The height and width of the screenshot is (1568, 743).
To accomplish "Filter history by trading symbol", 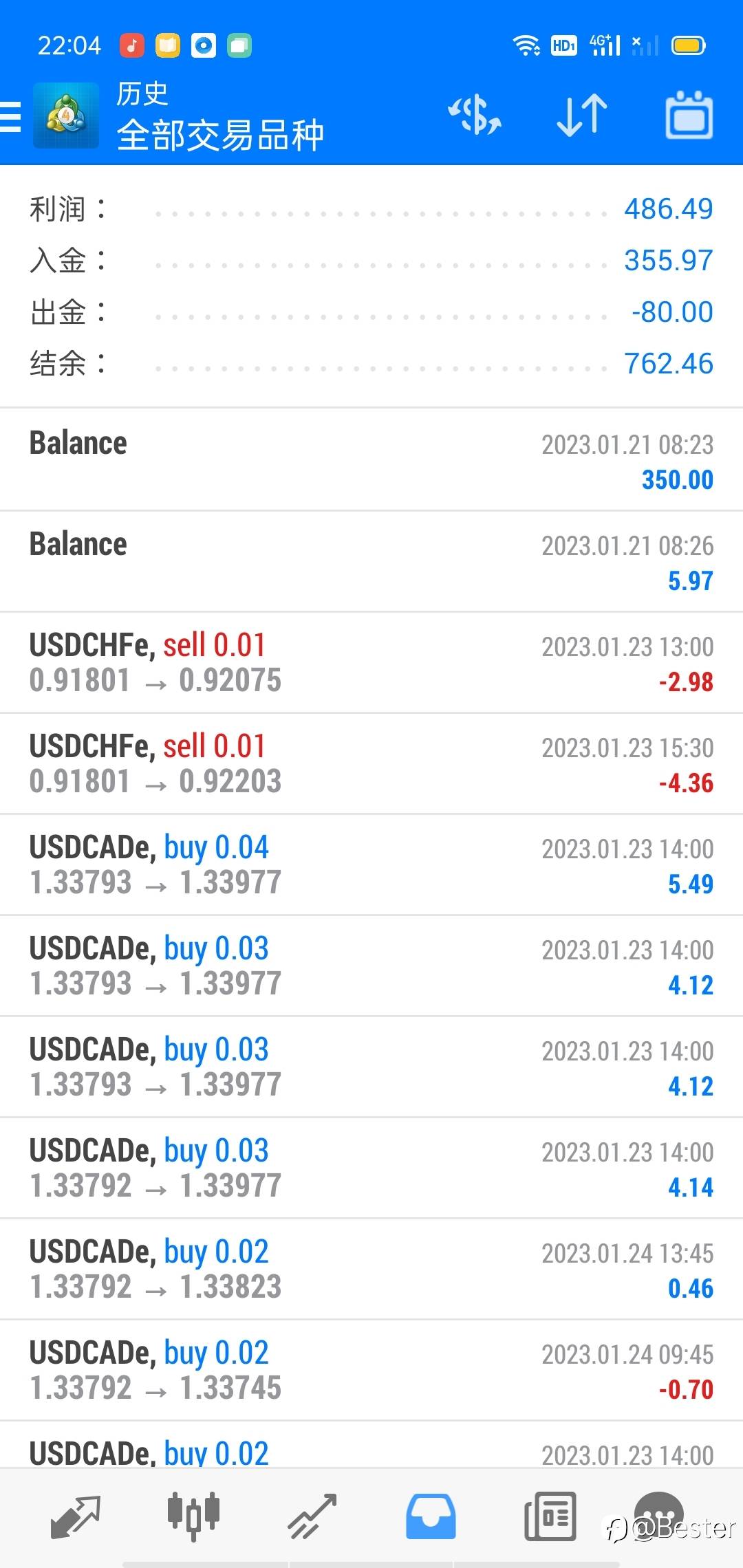I will coord(475,116).
